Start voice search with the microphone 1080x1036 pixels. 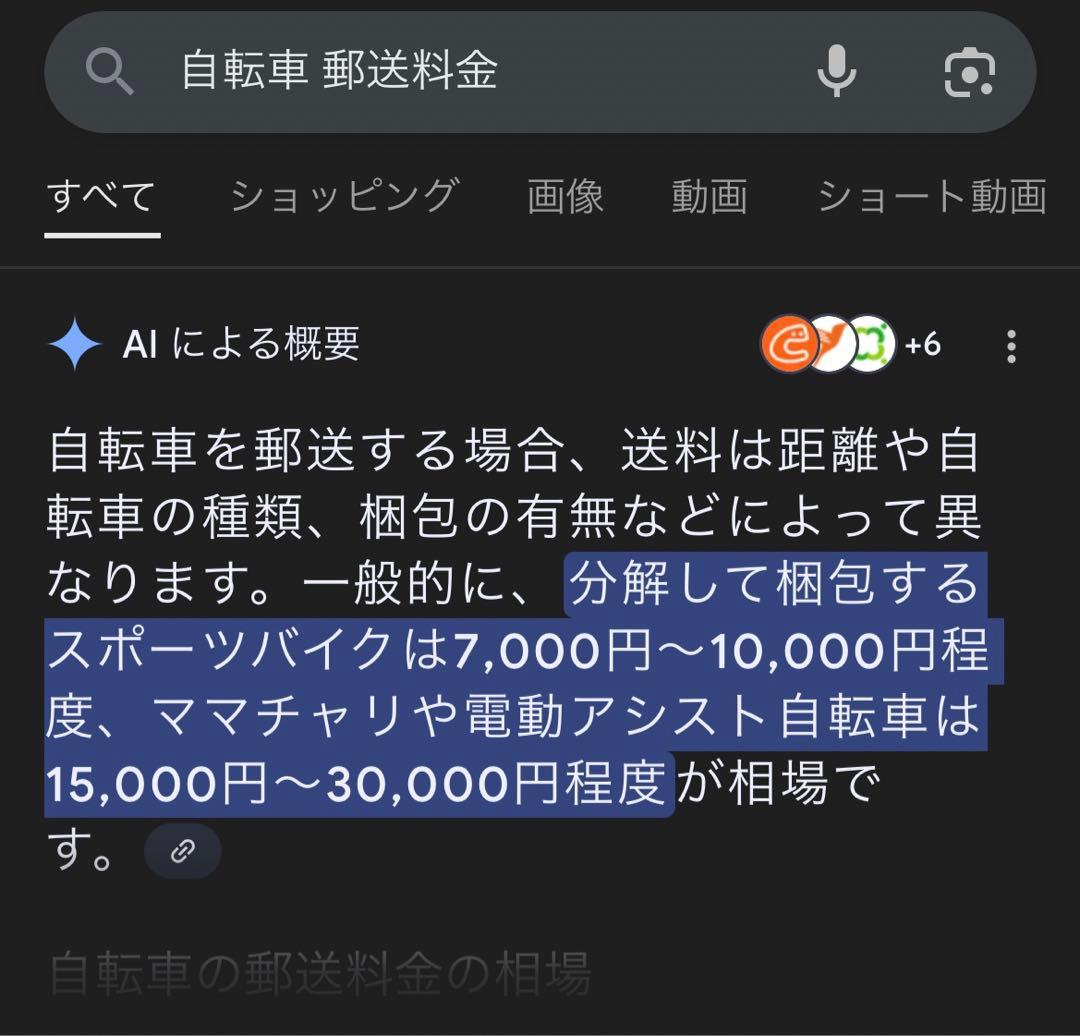coord(836,72)
